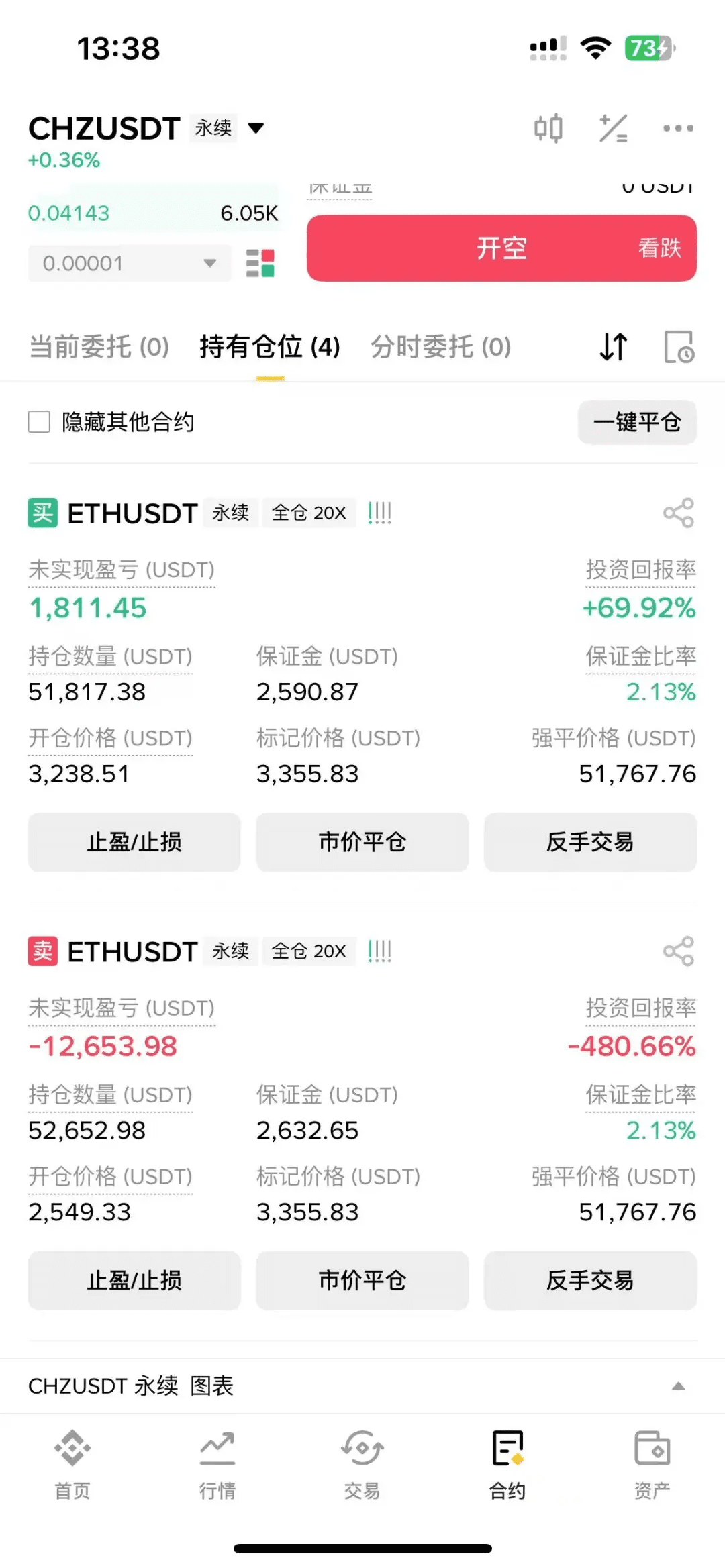This screenshot has height=1568, width=725.
Task: Open the calculator icon in header
Action: point(613,128)
